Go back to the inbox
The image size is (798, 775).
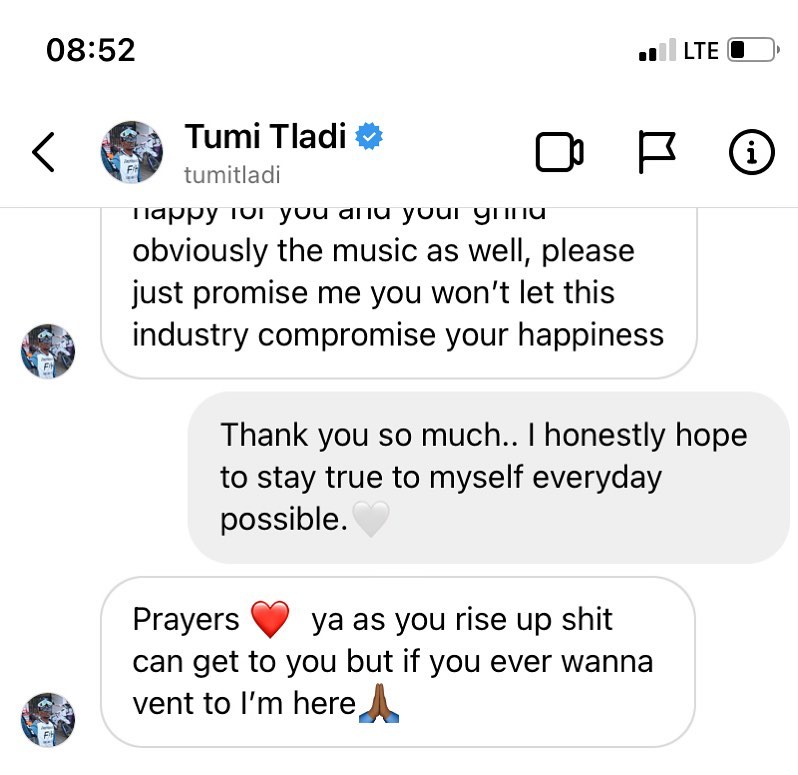[x=43, y=152]
